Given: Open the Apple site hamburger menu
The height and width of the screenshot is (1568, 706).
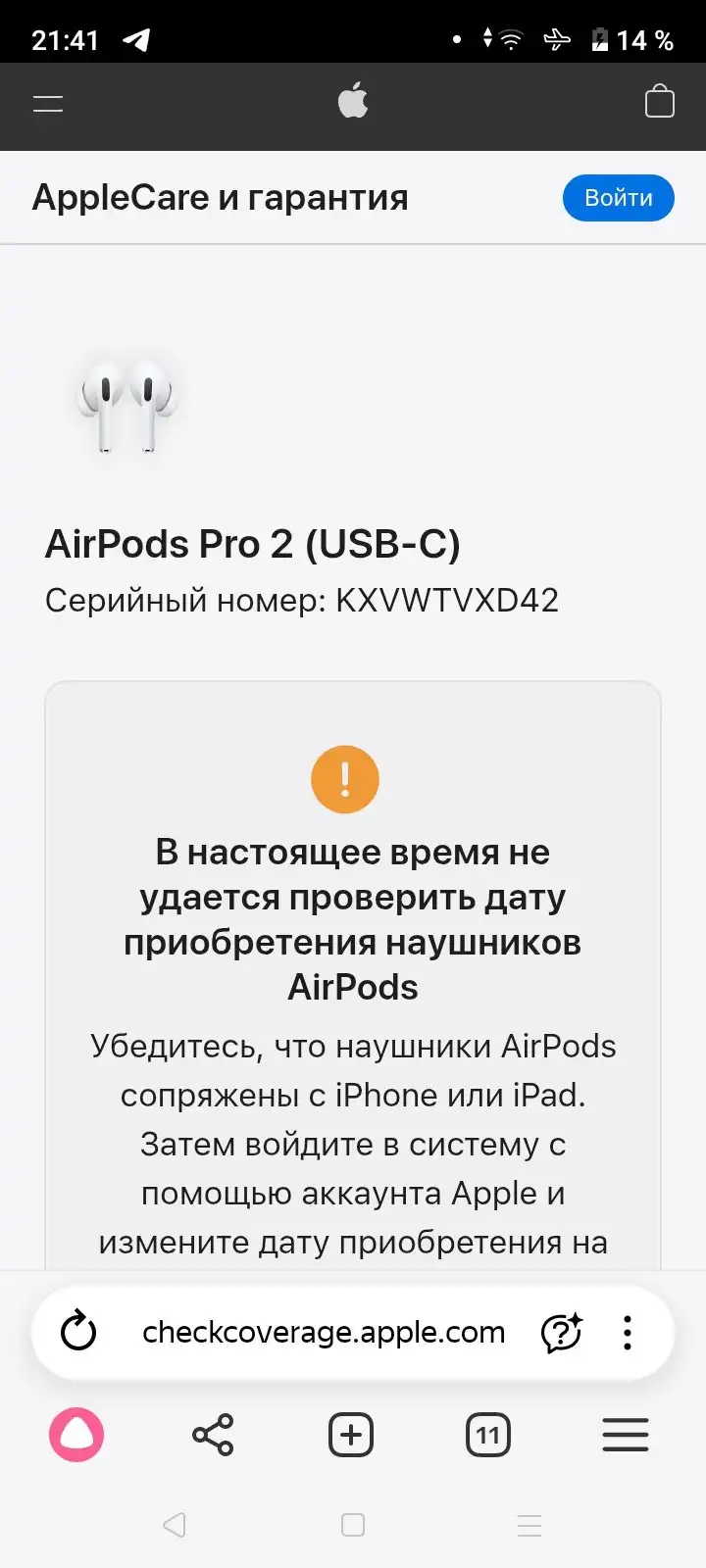Looking at the screenshot, I should point(47,102).
